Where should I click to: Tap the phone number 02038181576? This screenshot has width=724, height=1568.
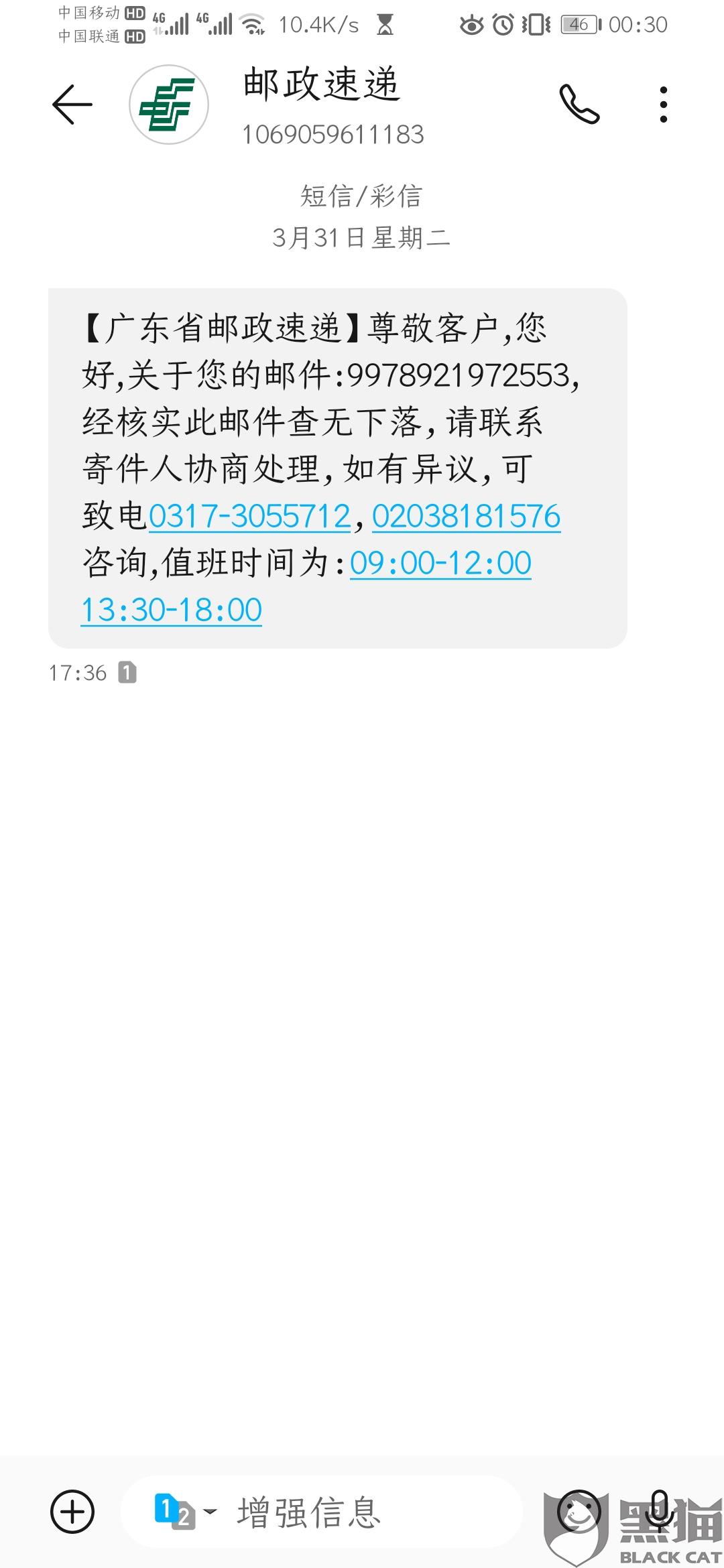pyautogui.click(x=466, y=517)
